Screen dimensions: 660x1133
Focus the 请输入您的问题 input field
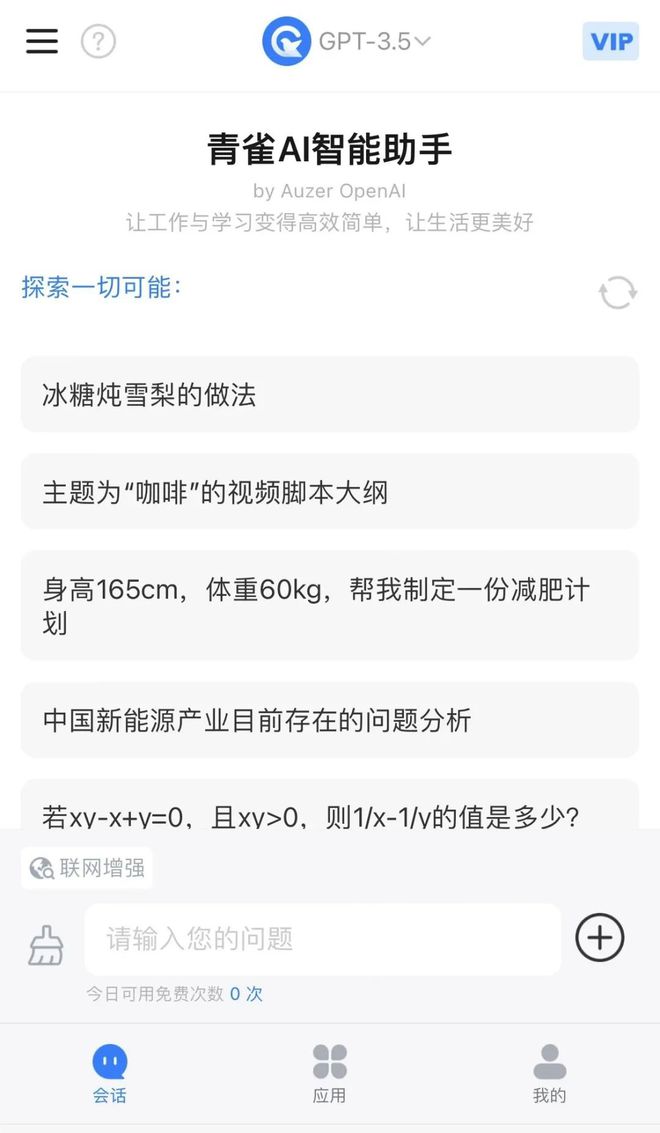(322, 939)
